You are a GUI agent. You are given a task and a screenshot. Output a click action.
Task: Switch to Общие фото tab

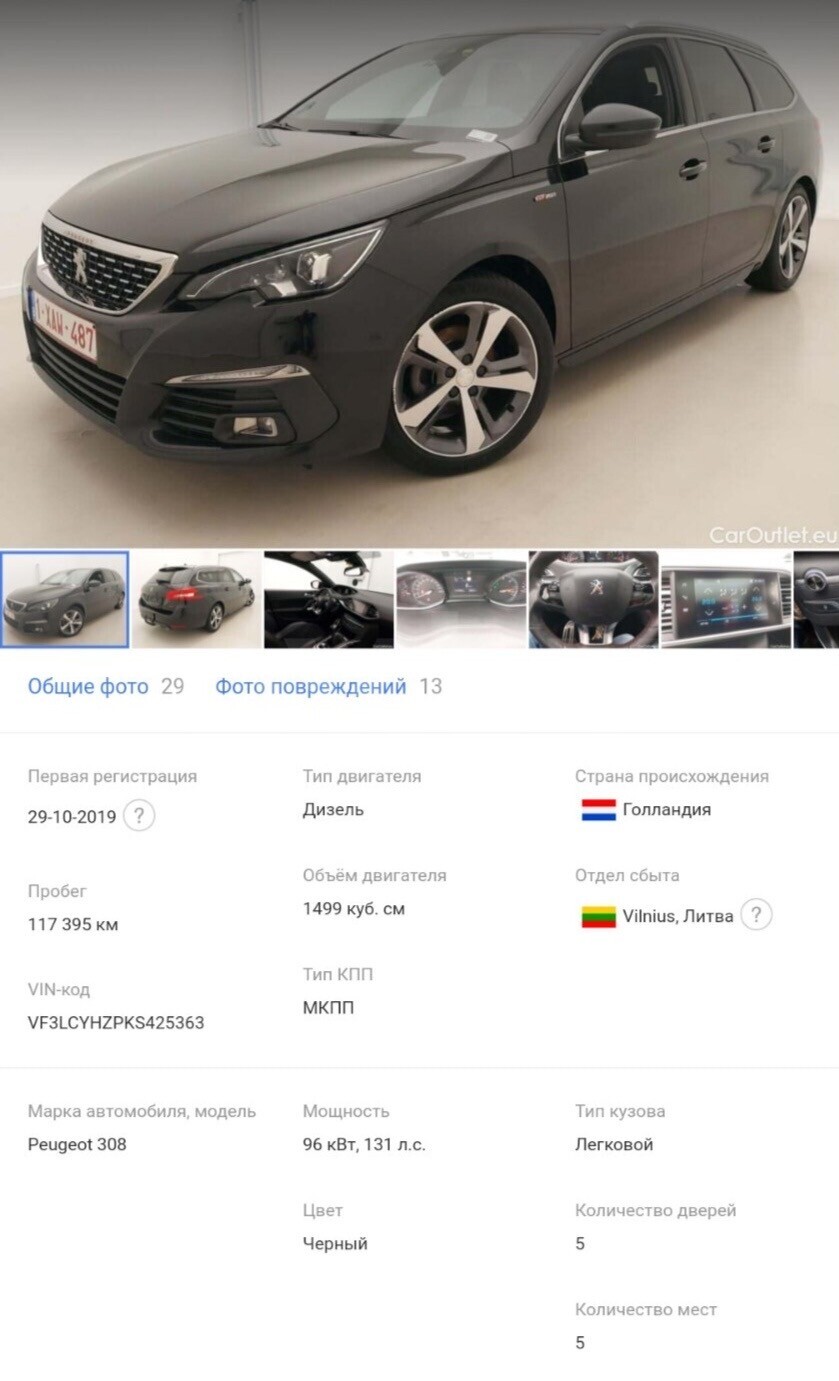click(88, 686)
